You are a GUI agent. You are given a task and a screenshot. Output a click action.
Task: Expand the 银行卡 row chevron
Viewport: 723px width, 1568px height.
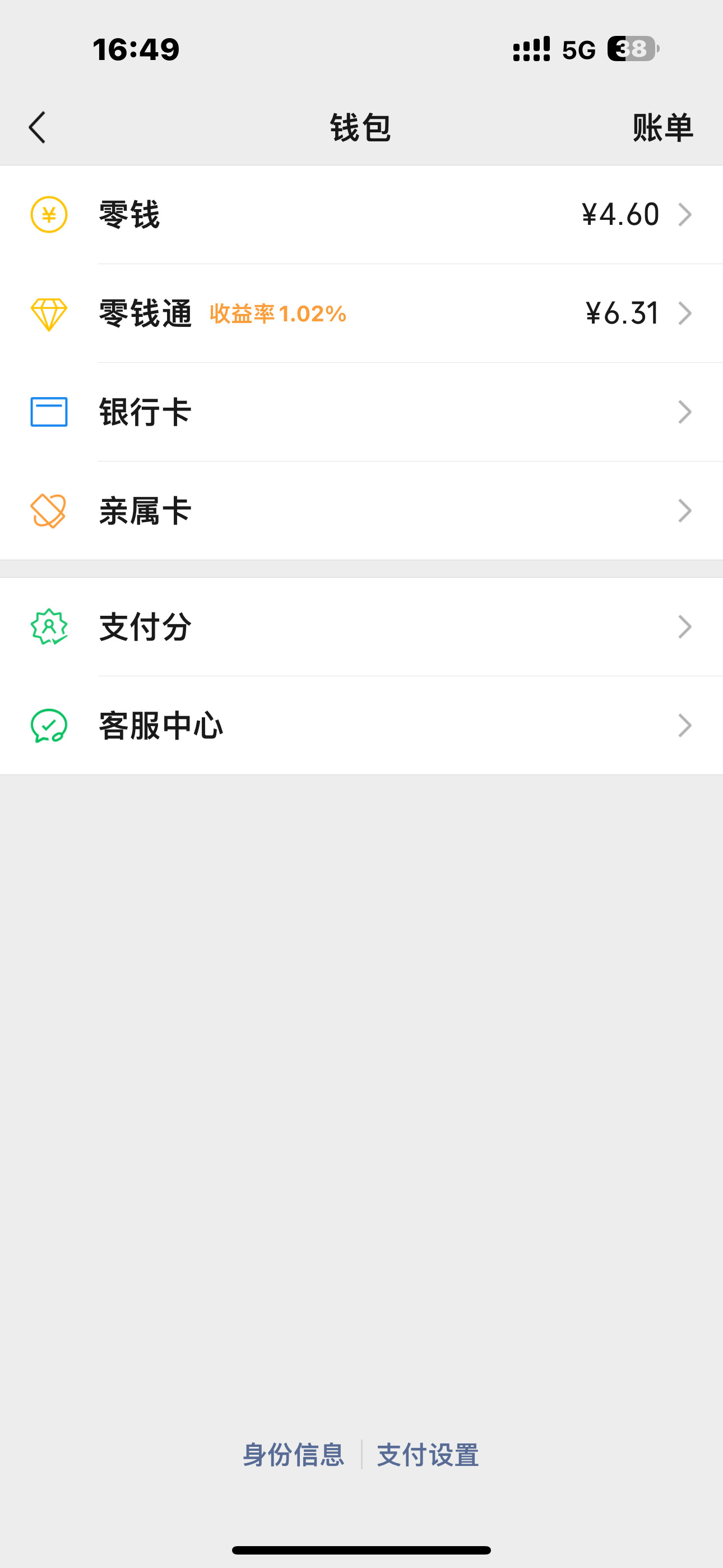tap(687, 412)
